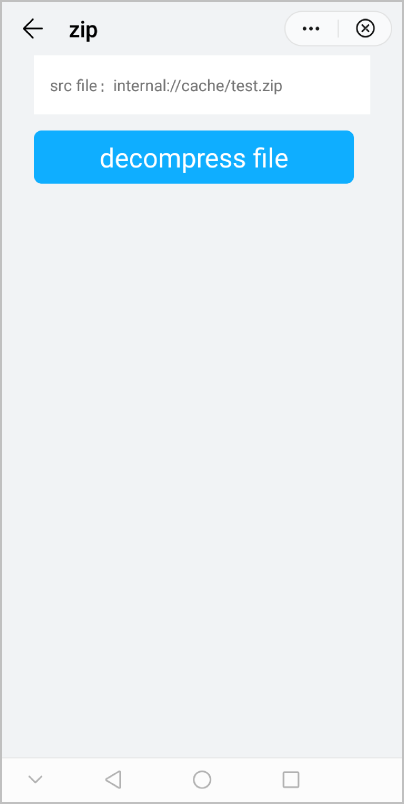Screen dimensions: 404x804
Task: Tap the system home circle button
Action: click(202, 780)
